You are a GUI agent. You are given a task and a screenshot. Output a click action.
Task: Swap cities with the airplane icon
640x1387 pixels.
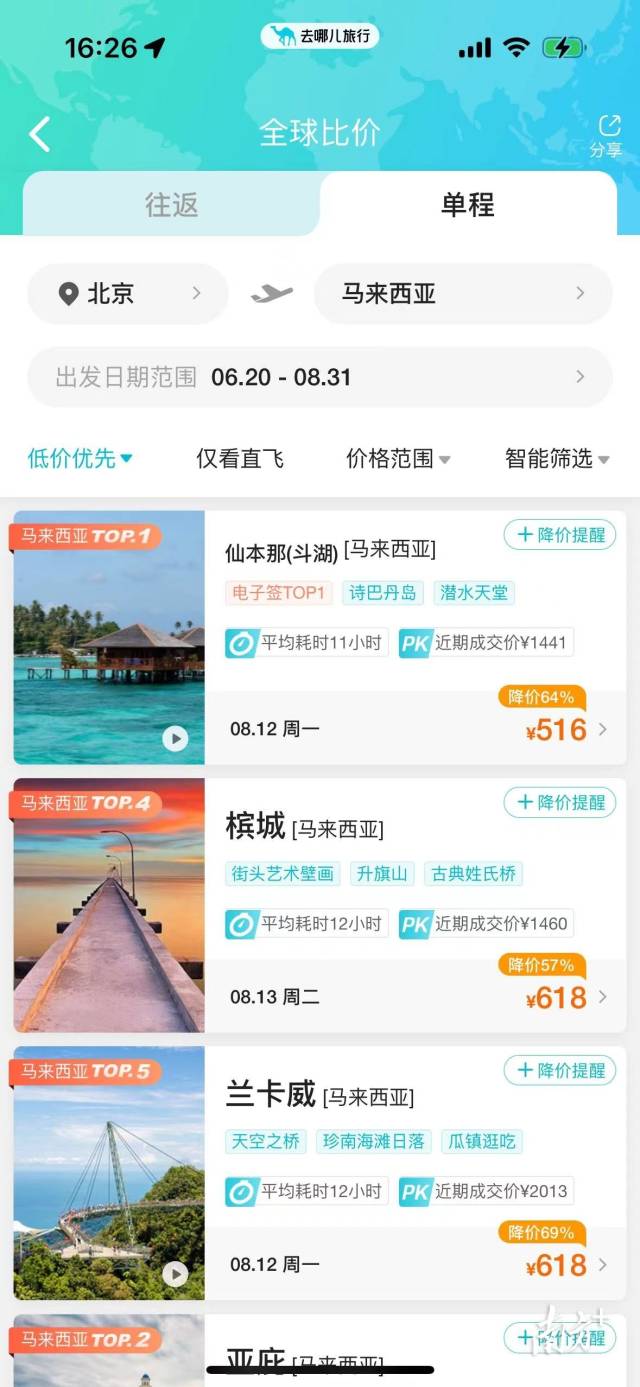click(271, 294)
